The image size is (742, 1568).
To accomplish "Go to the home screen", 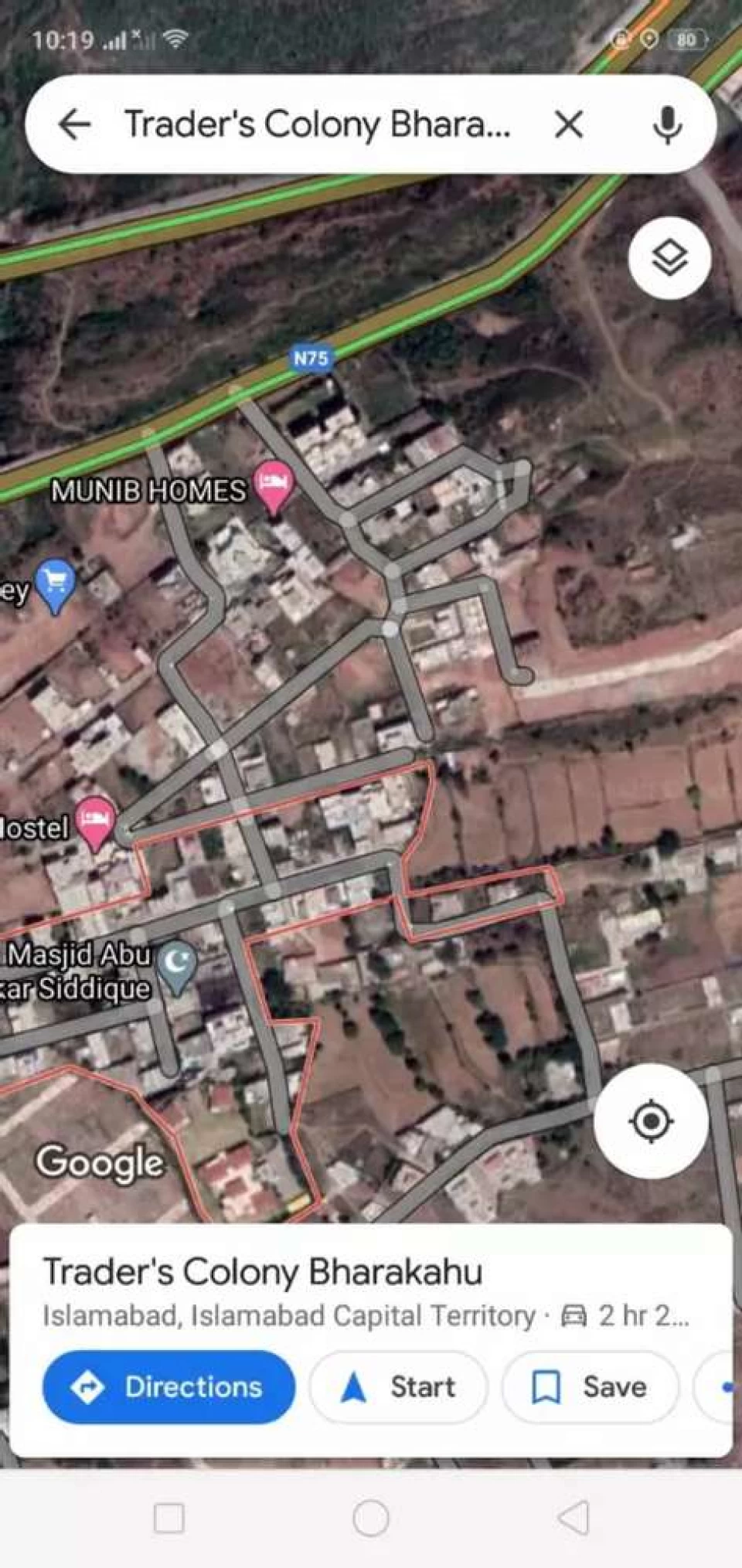I will tap(371, 1518).
